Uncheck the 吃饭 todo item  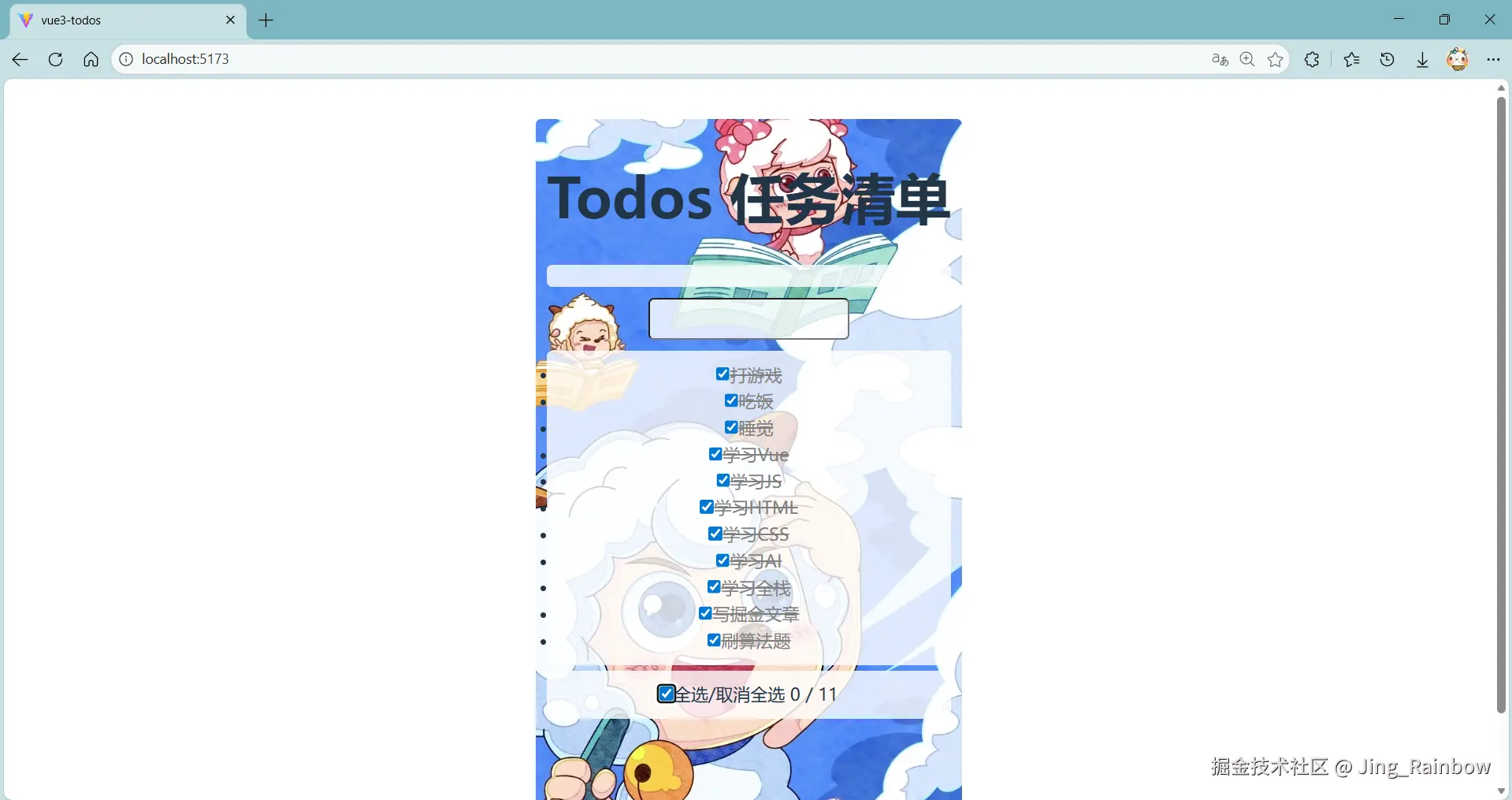[x=731, y=400]
